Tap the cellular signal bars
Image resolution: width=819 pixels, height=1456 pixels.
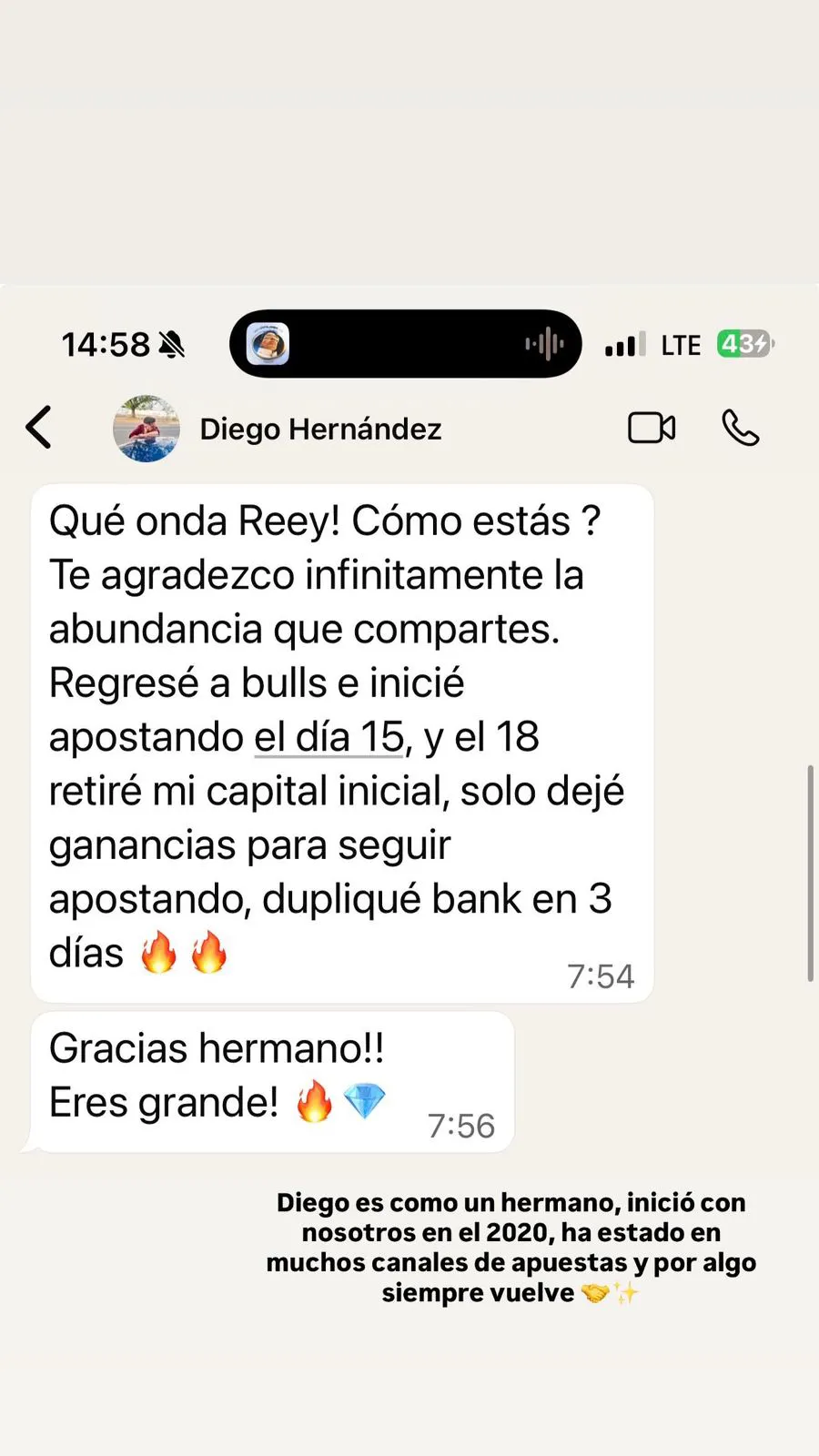point(624,344)
